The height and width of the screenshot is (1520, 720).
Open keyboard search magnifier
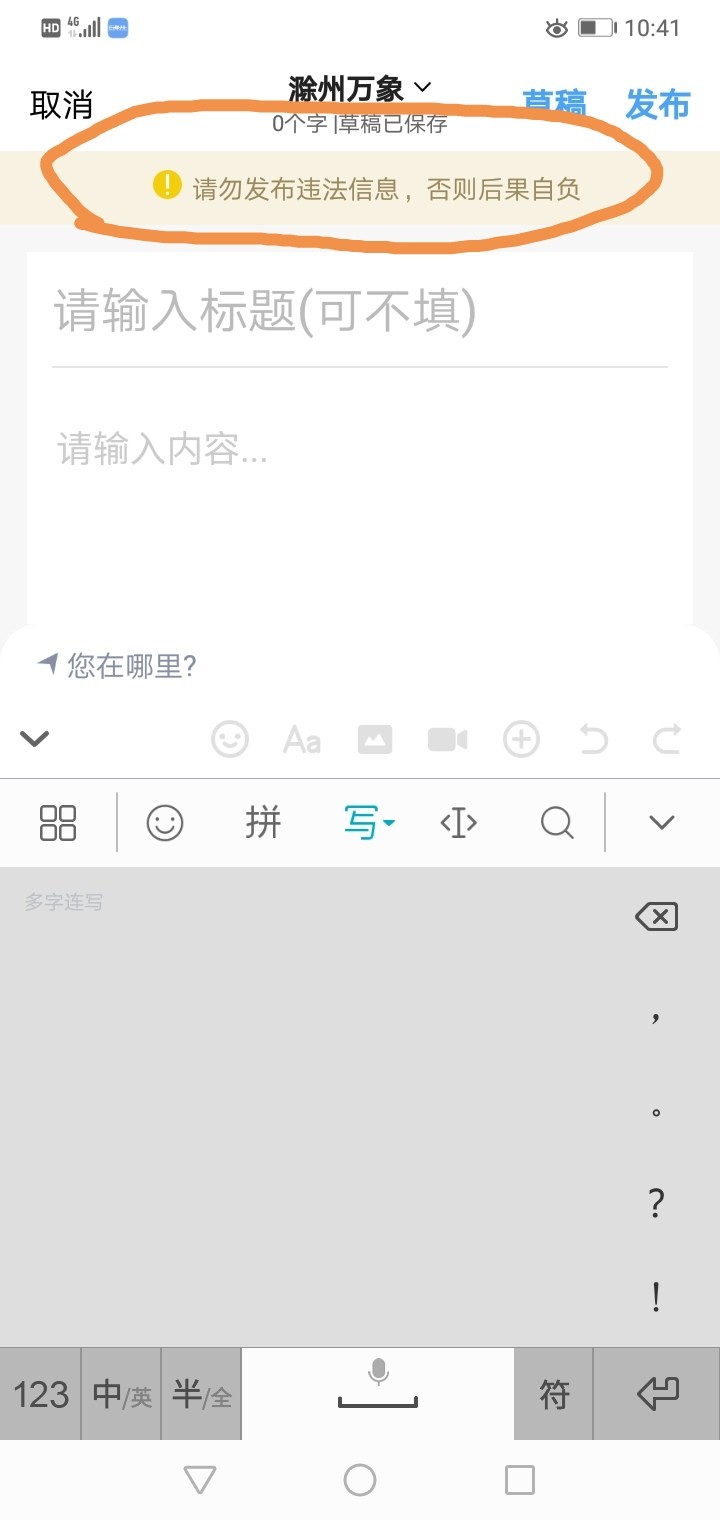pos(556,823)
